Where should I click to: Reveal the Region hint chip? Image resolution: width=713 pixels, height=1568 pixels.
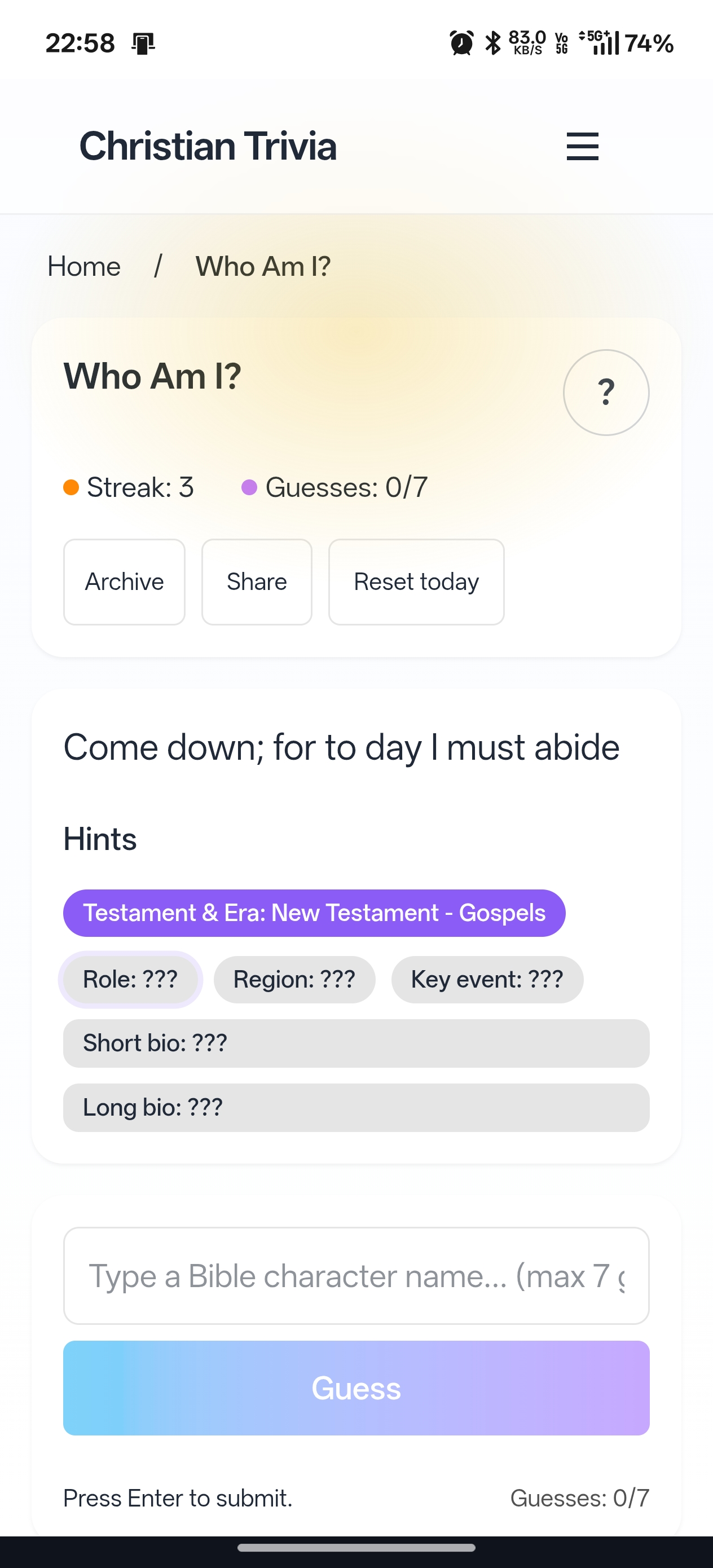click(294, 979)
